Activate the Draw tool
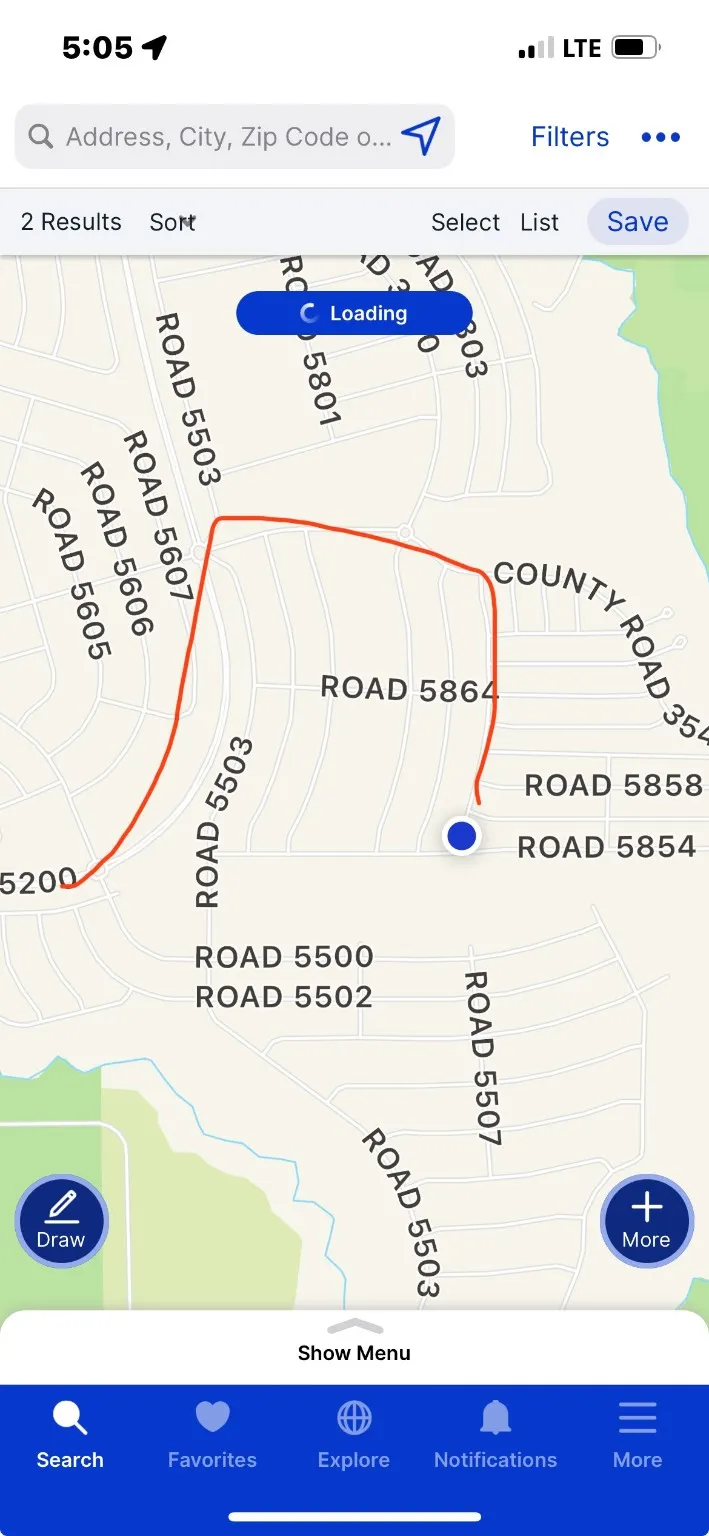 [61, 1221]
